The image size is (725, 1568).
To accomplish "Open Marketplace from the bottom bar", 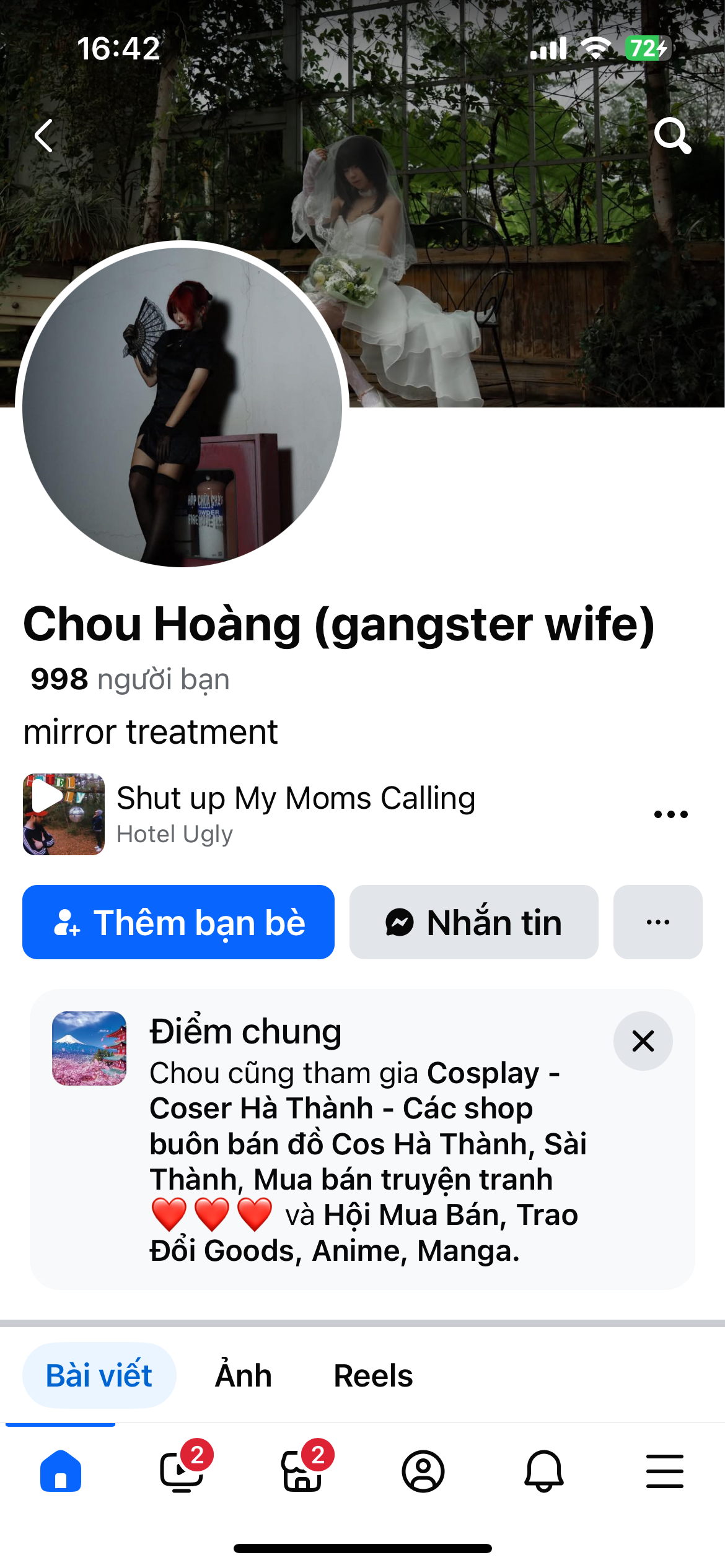I will [x=302, y=1471].
